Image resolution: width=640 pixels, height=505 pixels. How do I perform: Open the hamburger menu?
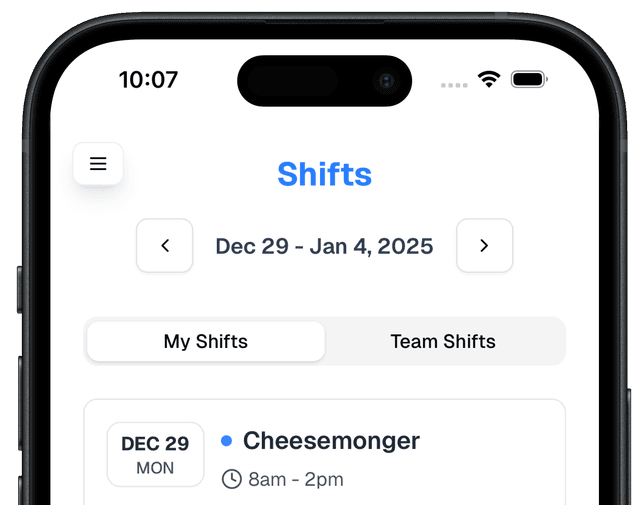[98, 164]
